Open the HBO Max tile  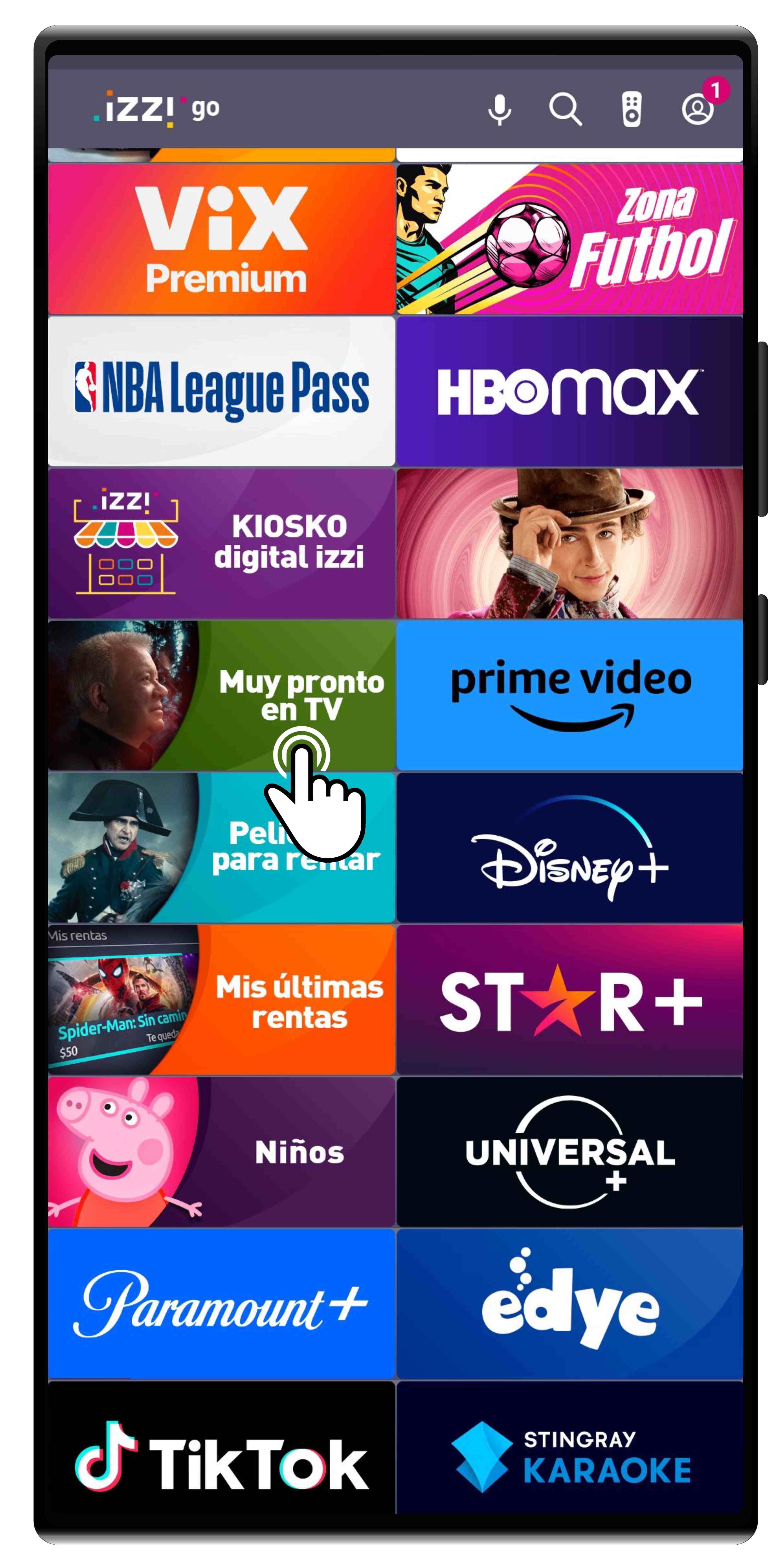pyautogui.click(x=570, y=391)
